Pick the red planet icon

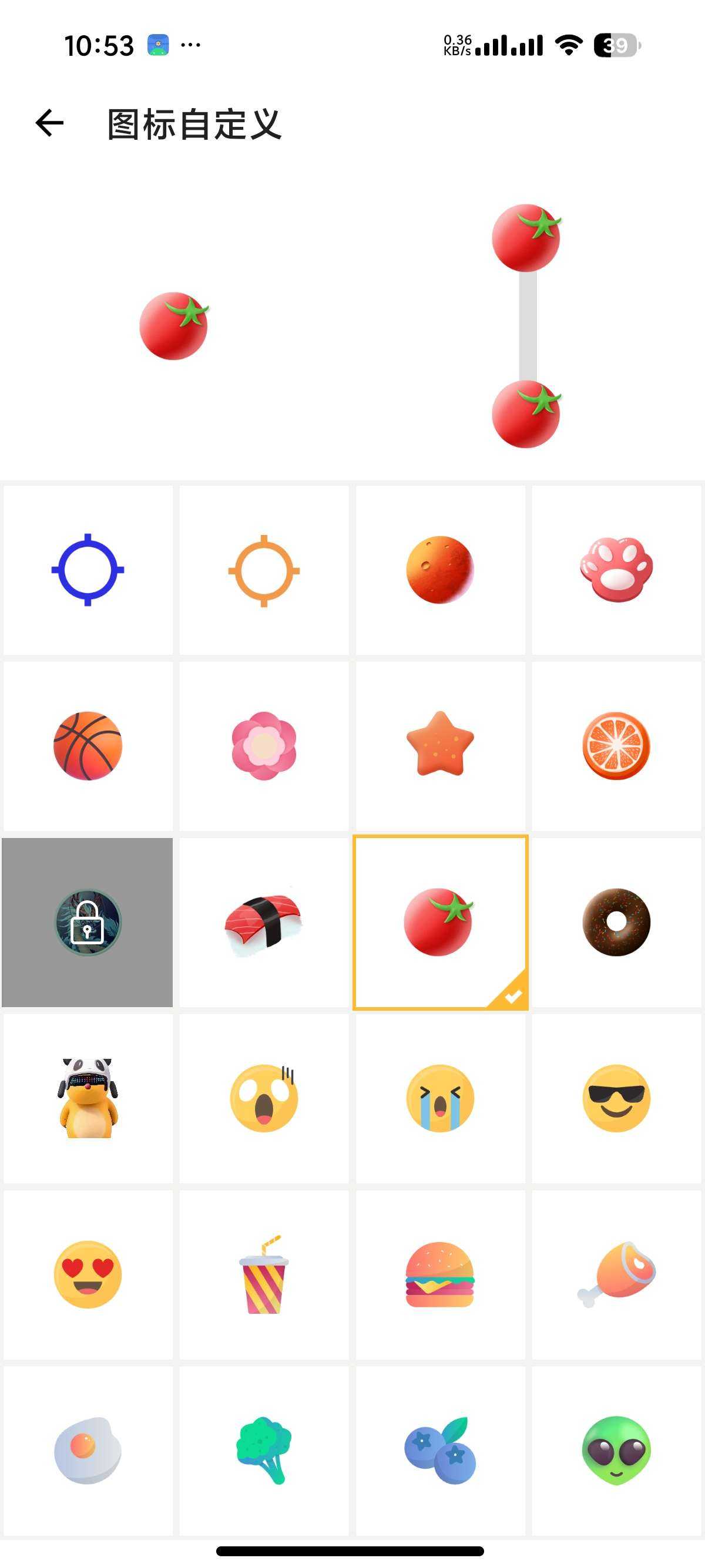439,570
